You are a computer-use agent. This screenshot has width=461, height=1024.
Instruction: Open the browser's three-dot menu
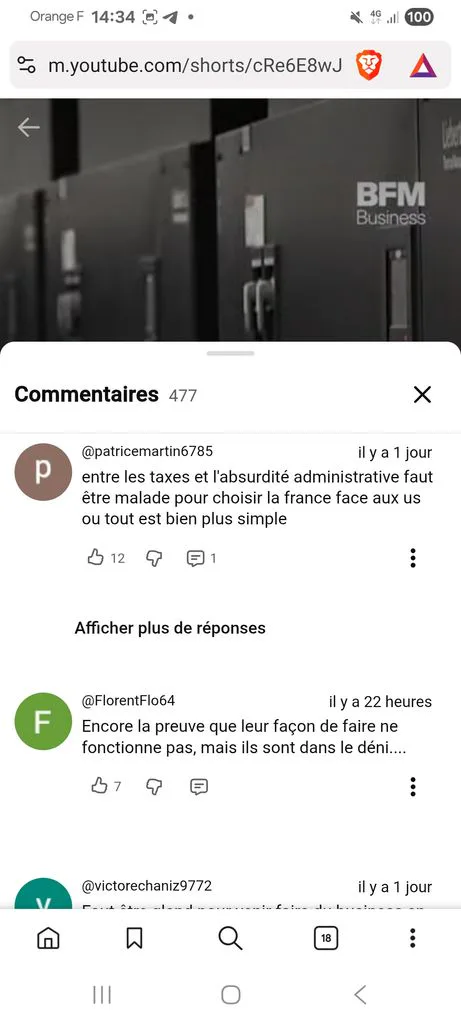click(413, 938)
